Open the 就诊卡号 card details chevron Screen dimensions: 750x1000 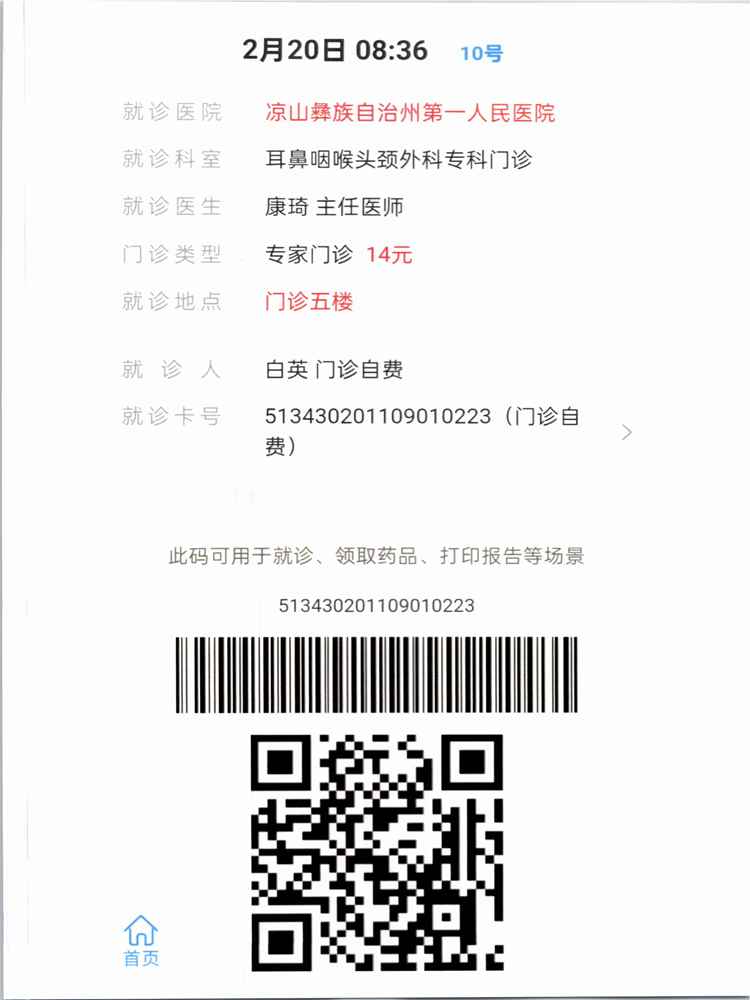click(x=627, y=432)
